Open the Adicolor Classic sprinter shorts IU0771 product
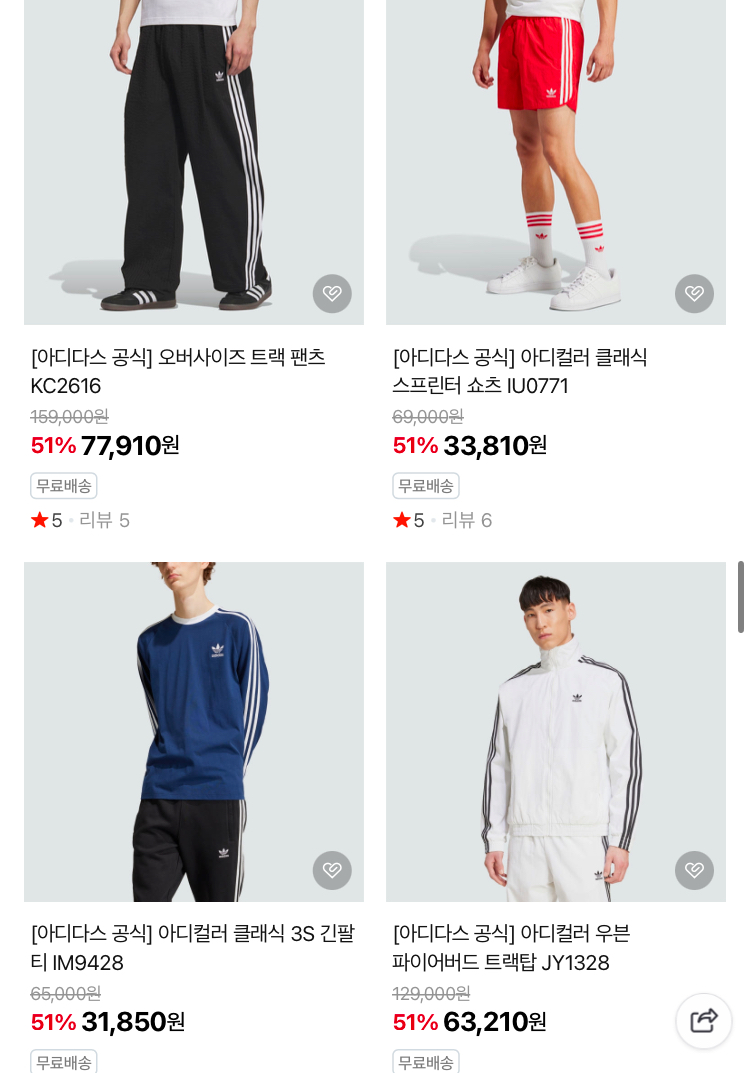The height and width of the screenshot is (1073, 750). [x=520, y=371]
